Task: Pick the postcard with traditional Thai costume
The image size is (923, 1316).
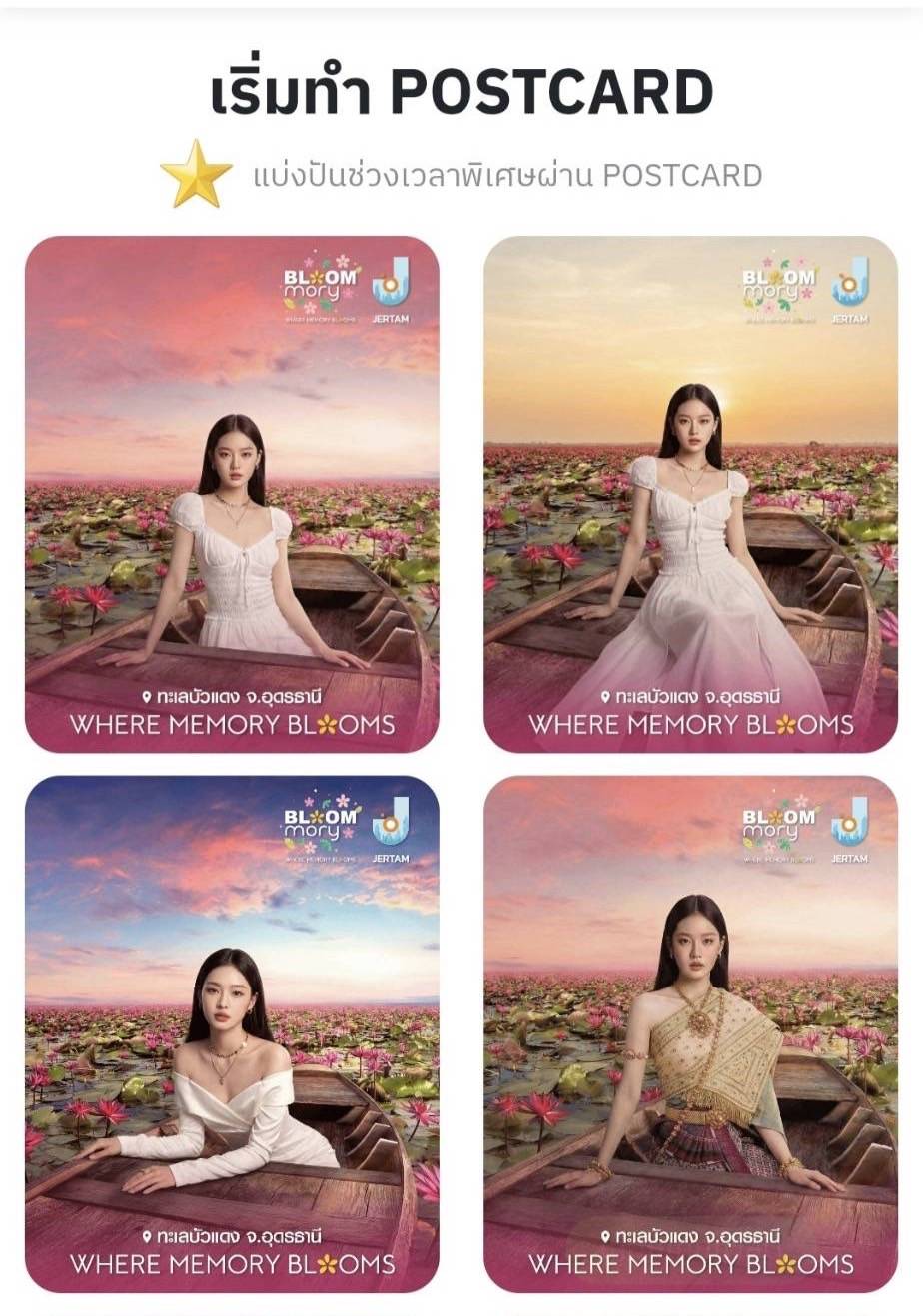Action: pyautogui.click(x=690, y=1033)
